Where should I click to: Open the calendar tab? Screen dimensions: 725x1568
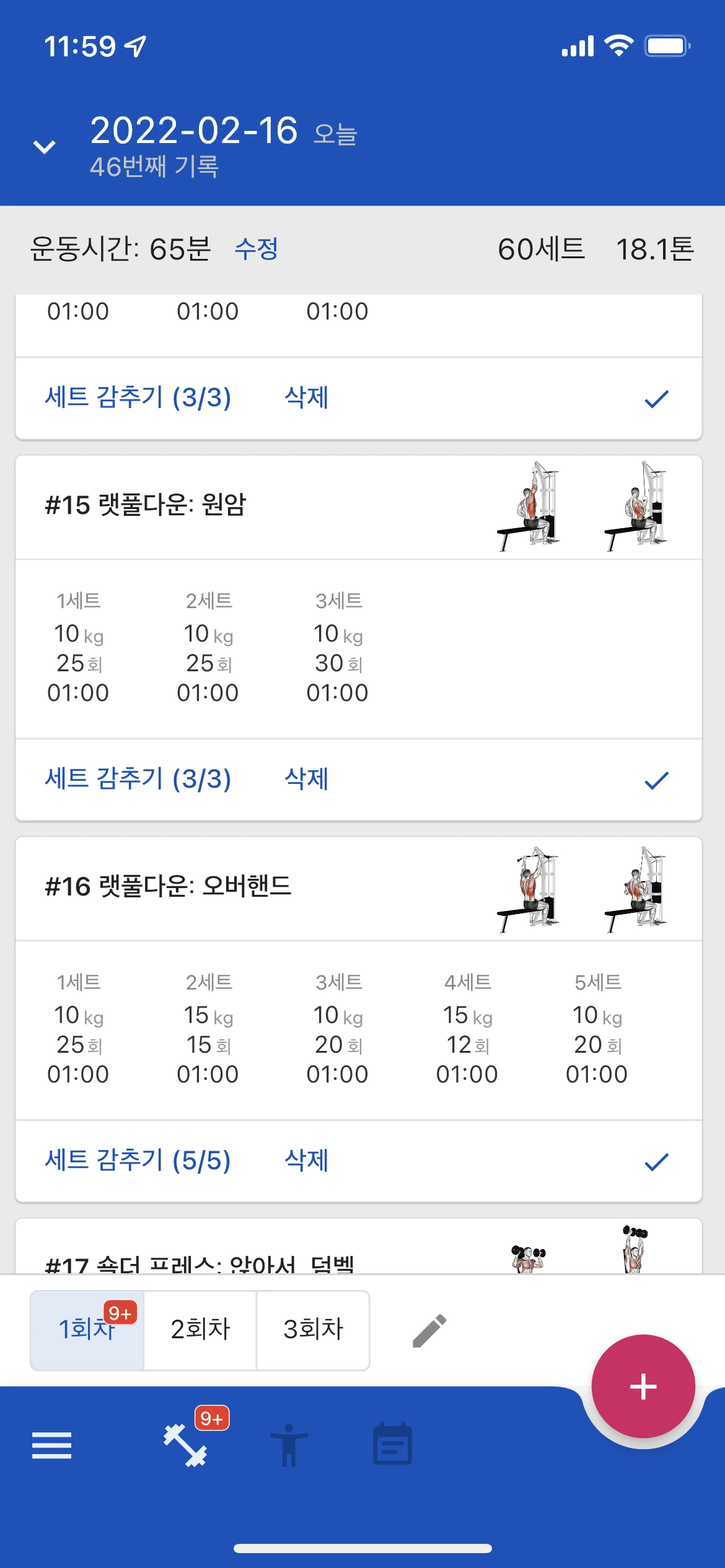pyautogui.click(x=392, y=1445)
